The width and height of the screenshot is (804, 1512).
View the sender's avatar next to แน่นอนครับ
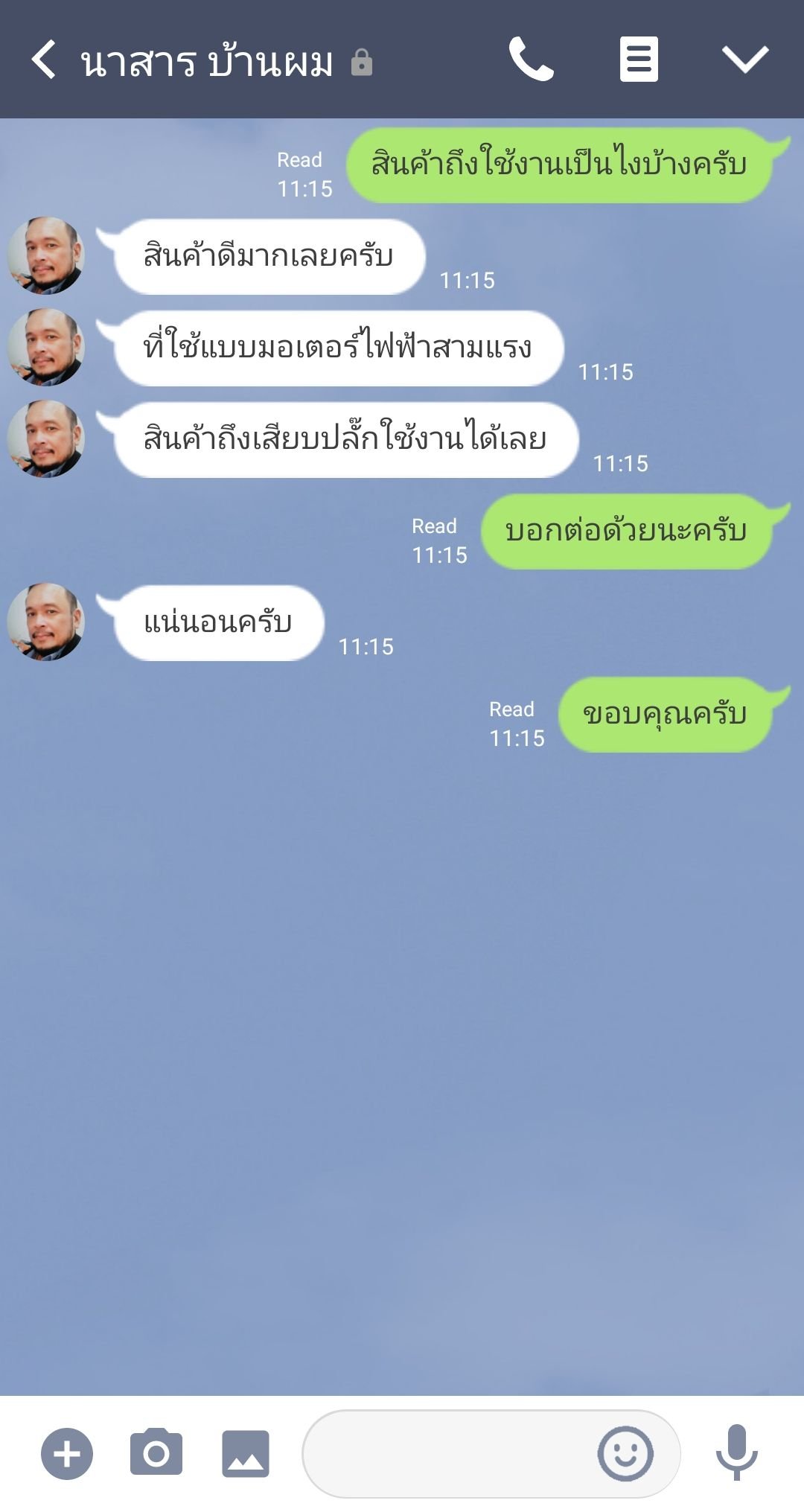[46, 622]
